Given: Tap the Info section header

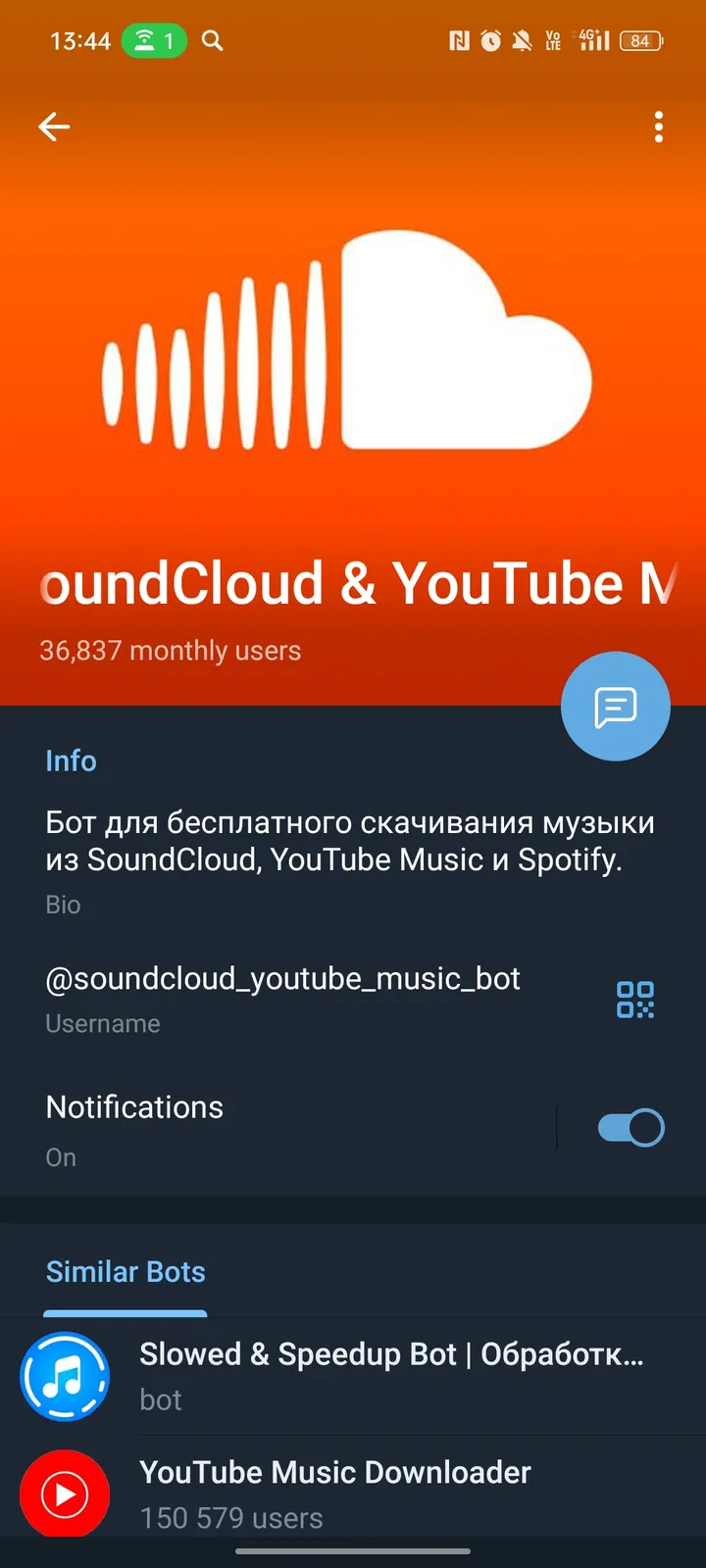Looking at the screenshot, I should (x=71, y=760).
